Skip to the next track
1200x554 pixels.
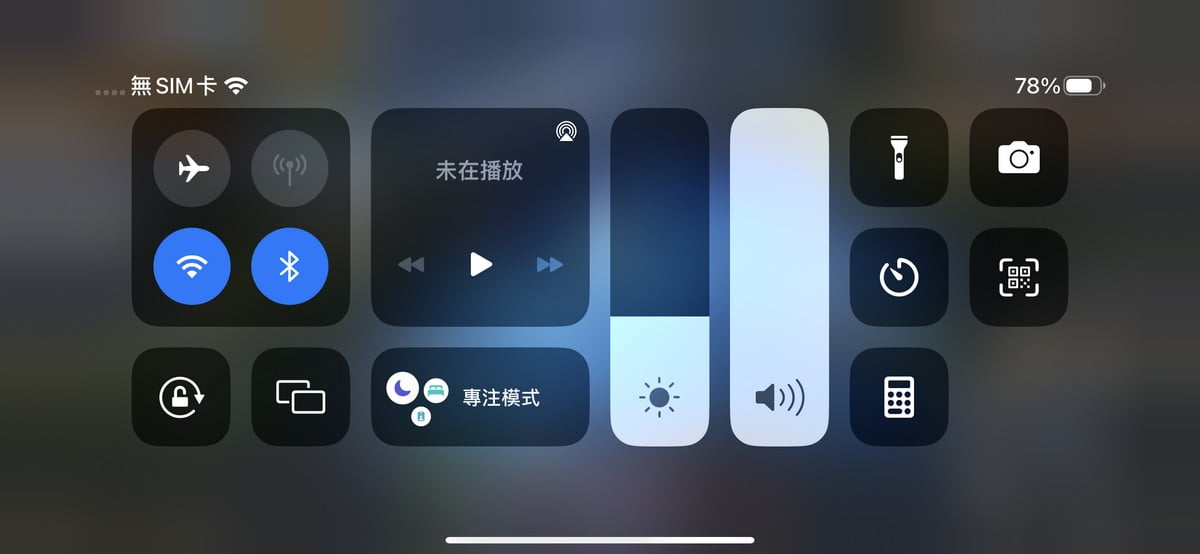click(549, 265)
